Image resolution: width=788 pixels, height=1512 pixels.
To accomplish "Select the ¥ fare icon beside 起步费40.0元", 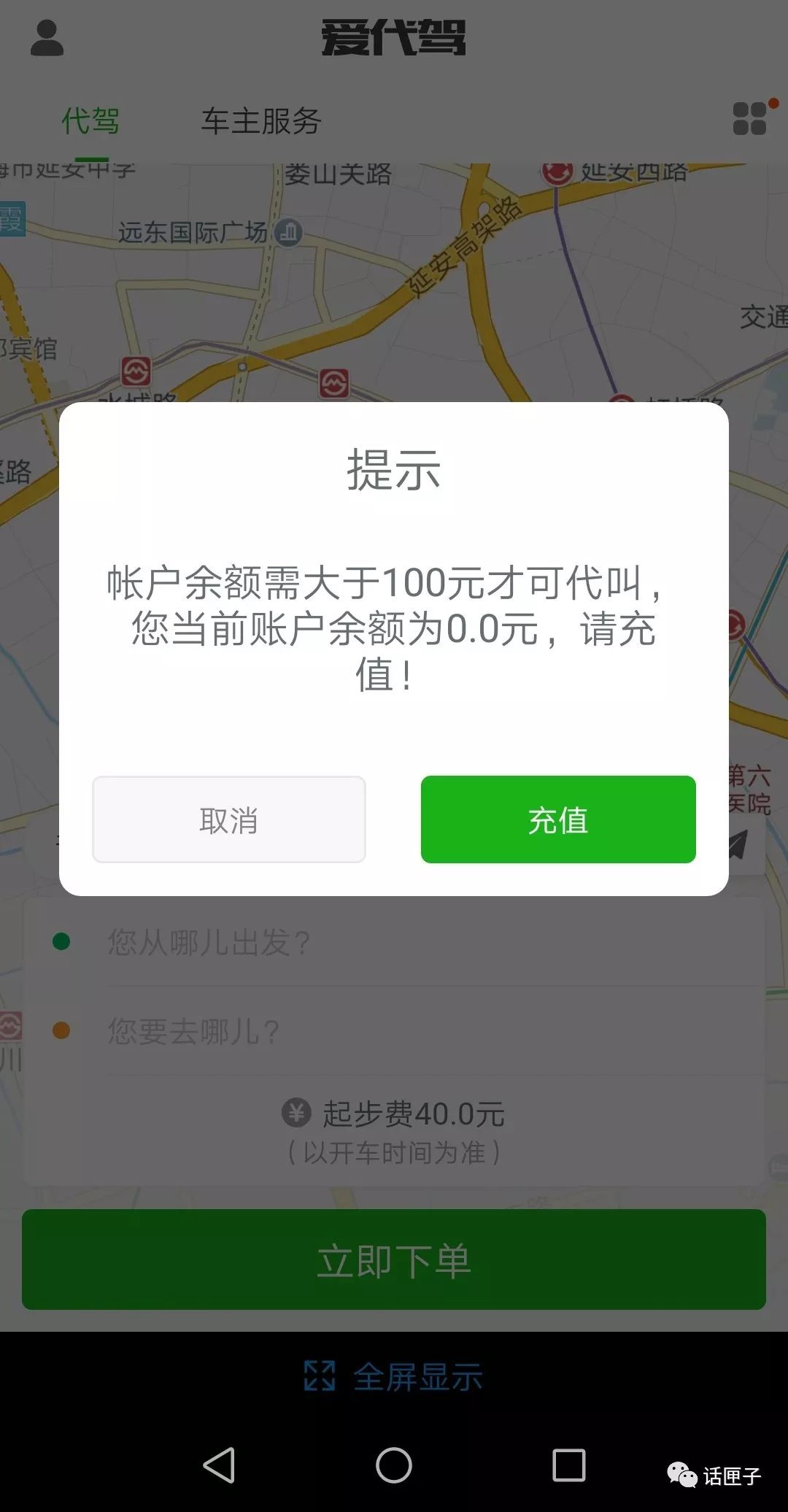I will coord(295,1114).
